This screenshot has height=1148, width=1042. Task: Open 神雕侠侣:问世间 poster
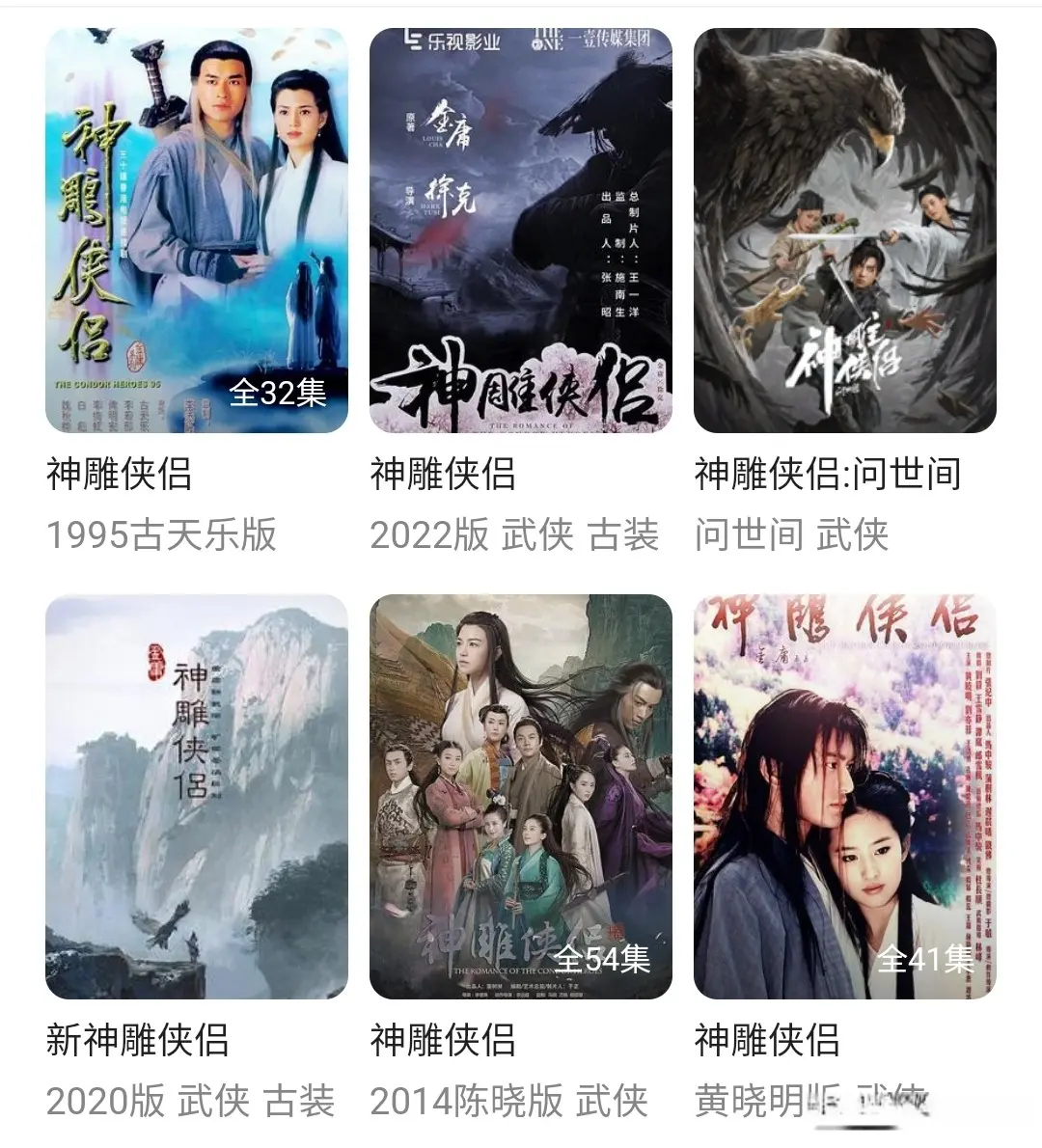[845, 231]
